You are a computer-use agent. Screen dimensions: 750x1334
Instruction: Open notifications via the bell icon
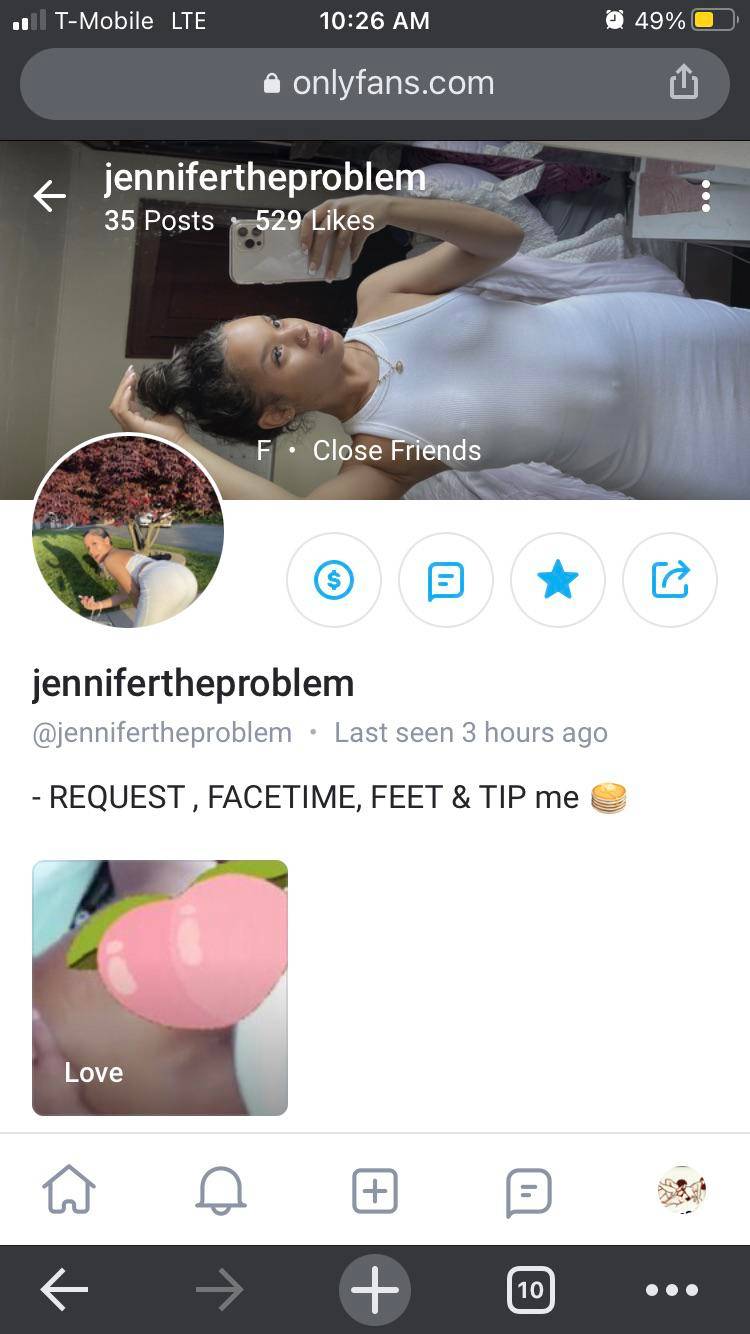click(x=221, y=1191)
